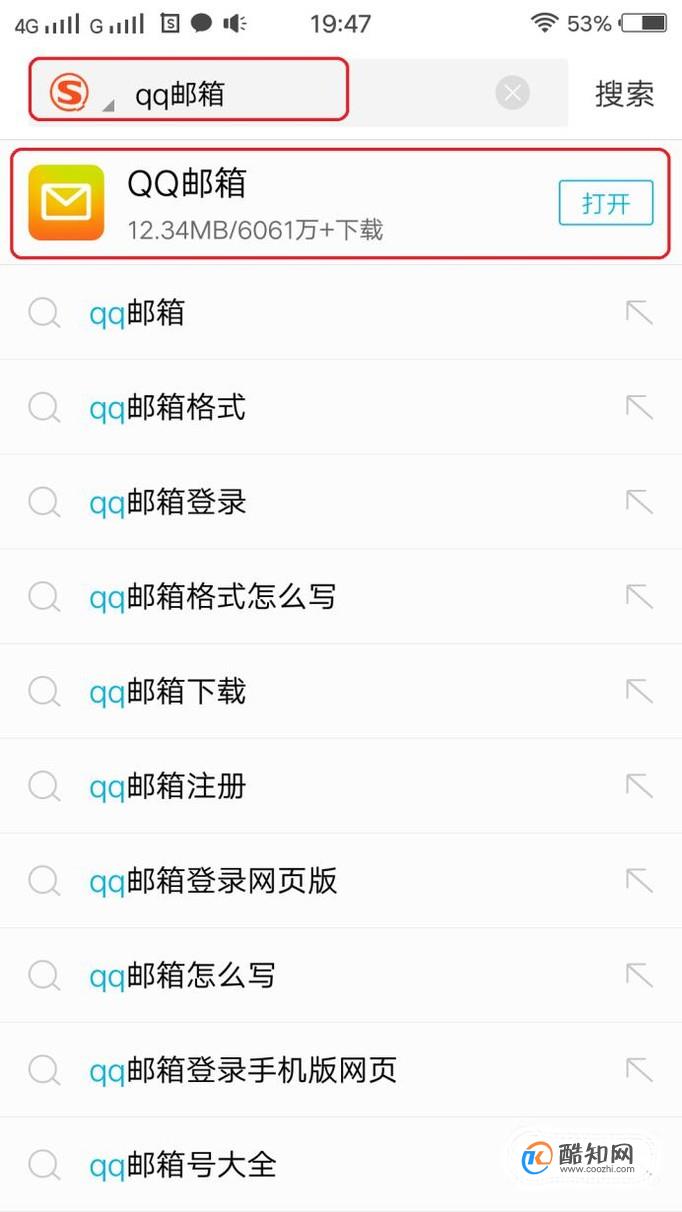682x1212 pixels.
Task: Insert qq邮箱下载 into search via arrow icon
Action: click(638, 691)
